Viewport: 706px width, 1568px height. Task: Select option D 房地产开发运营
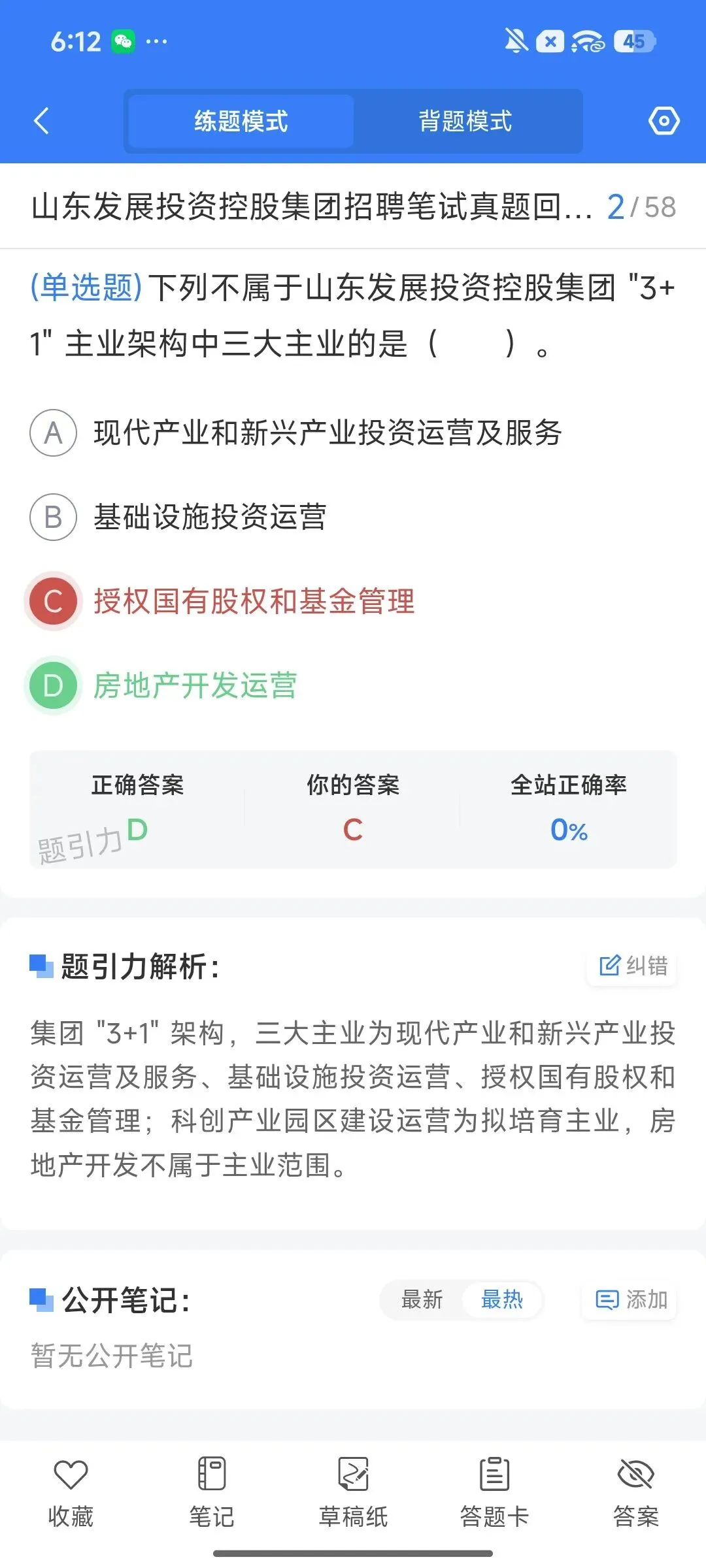[x=162, y=685]
